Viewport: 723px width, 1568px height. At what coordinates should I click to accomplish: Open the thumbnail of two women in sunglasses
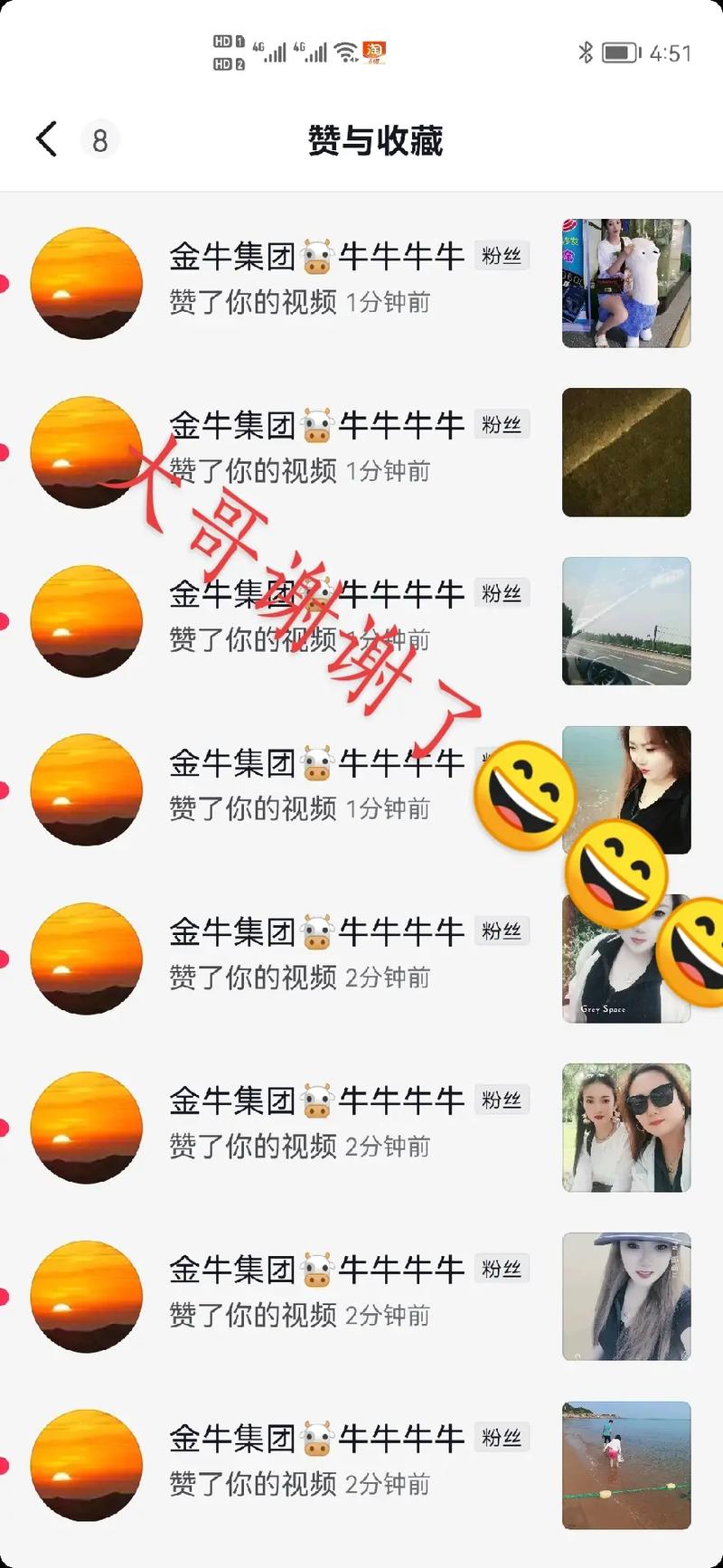click(626, 1128)
